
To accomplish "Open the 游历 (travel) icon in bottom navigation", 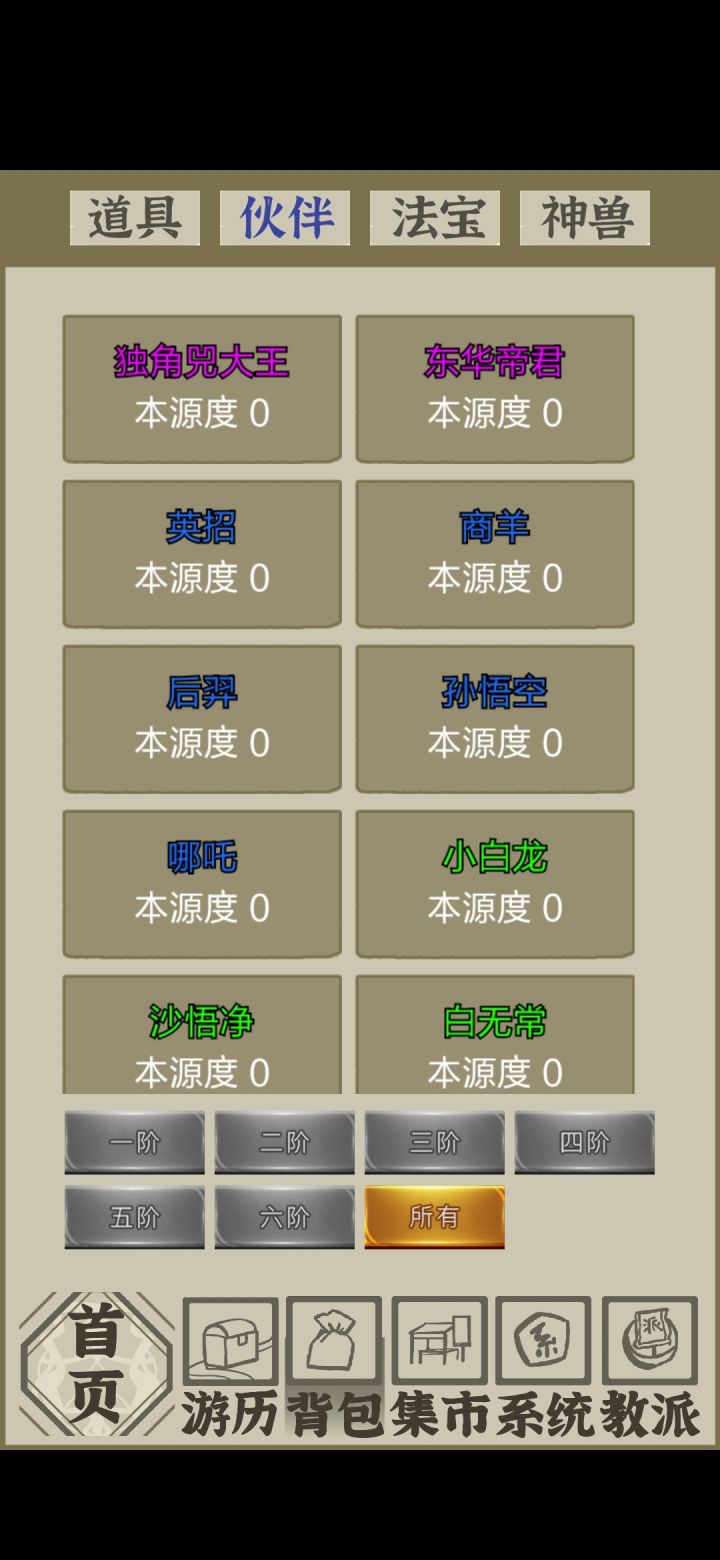I will (231, 1345).
